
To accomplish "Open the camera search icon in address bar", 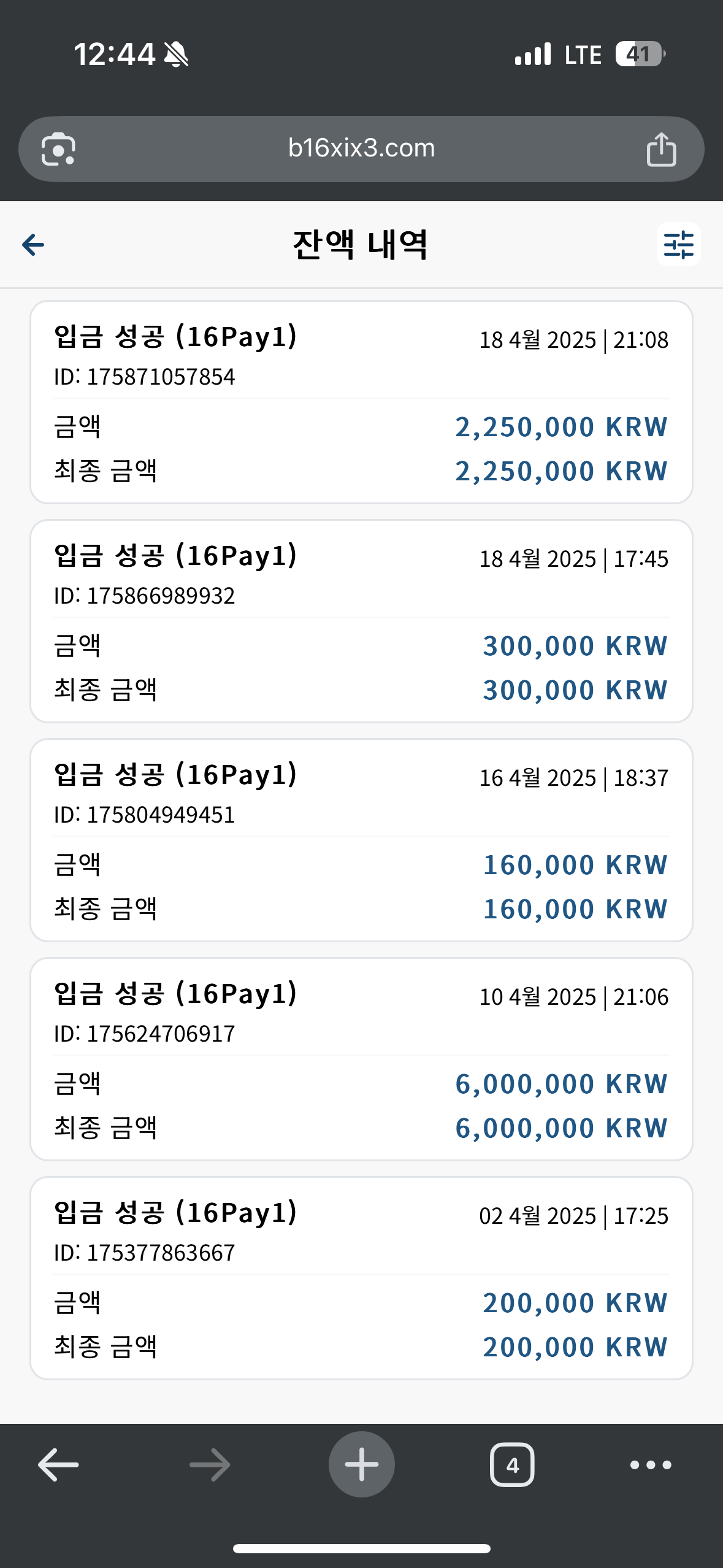I will 58,149.
